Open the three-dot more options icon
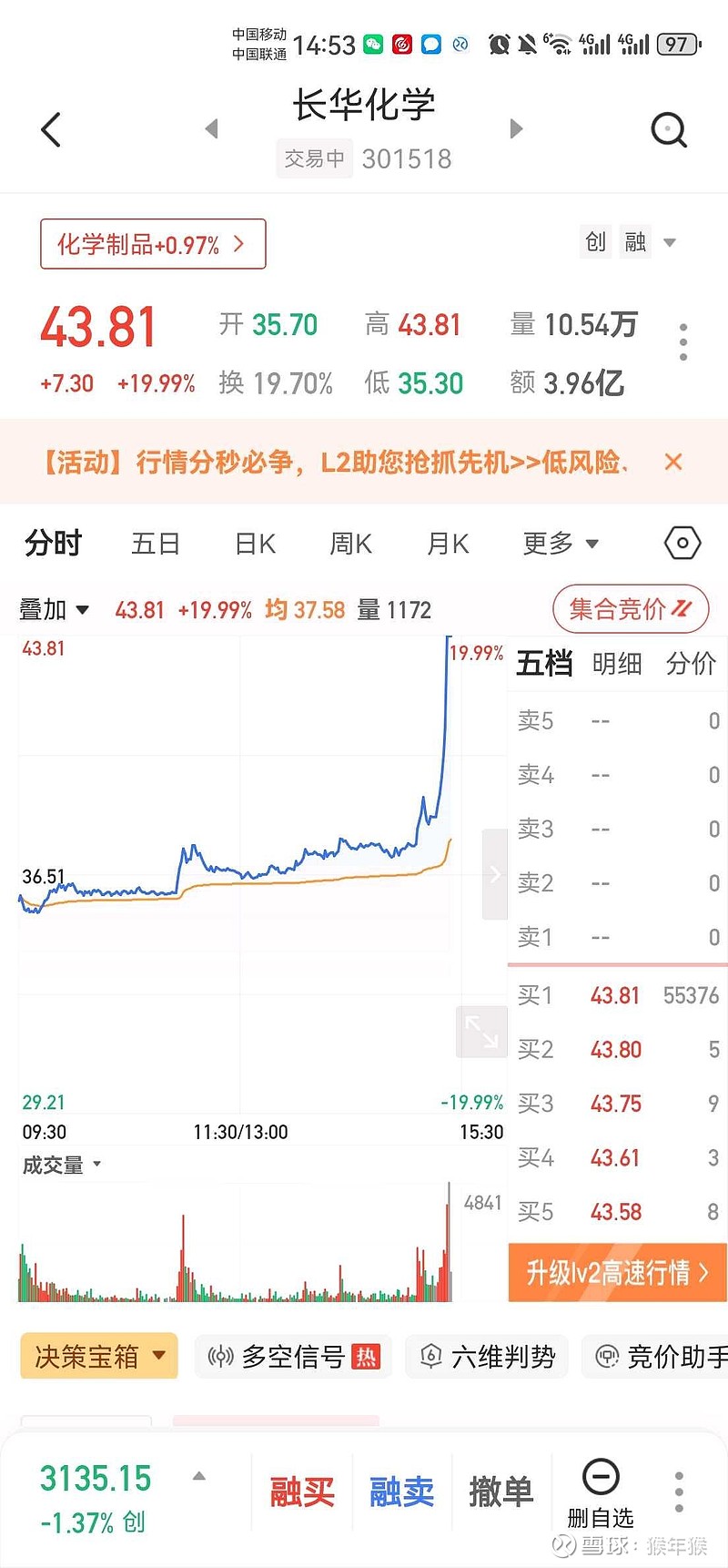The height and width of the screenshot is (1568, 728). pyautogui.click(x=682, y=341)
